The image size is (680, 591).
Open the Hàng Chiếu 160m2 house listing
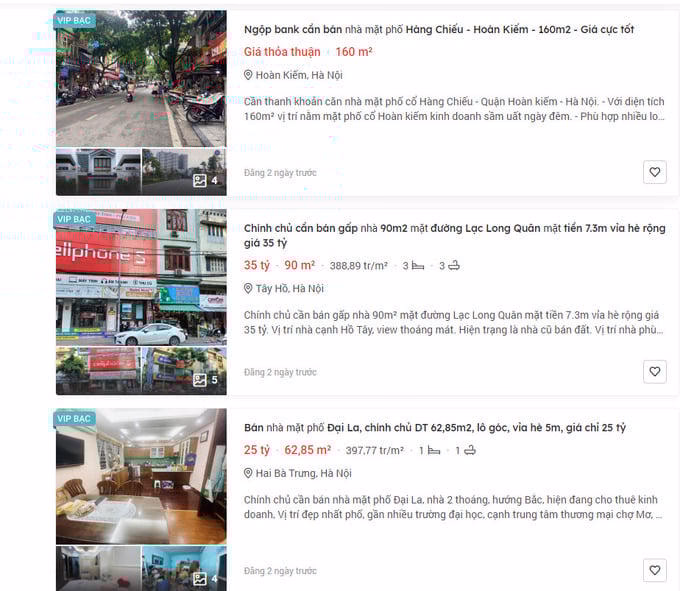(439, 29)
